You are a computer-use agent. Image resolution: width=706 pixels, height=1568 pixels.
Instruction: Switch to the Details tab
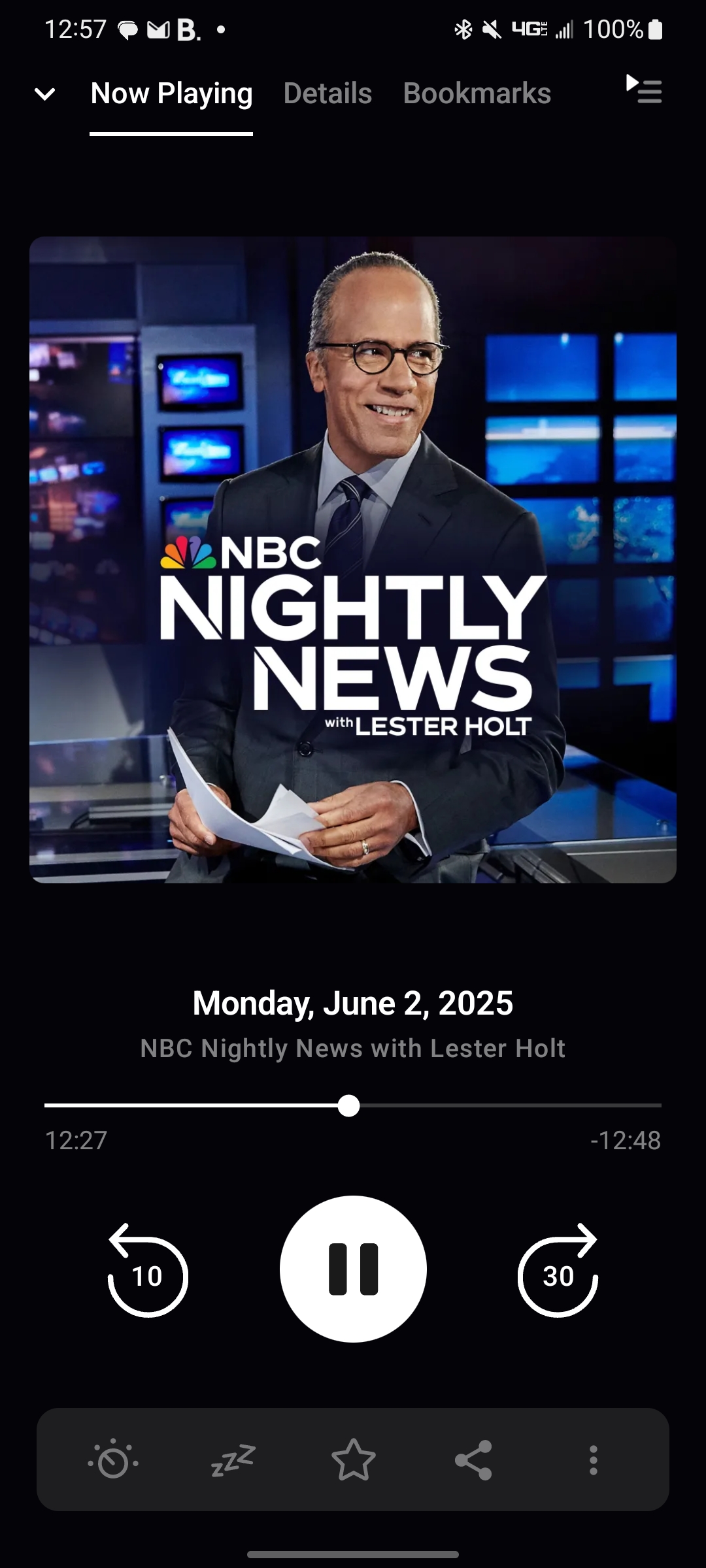[x=328, y=93]
